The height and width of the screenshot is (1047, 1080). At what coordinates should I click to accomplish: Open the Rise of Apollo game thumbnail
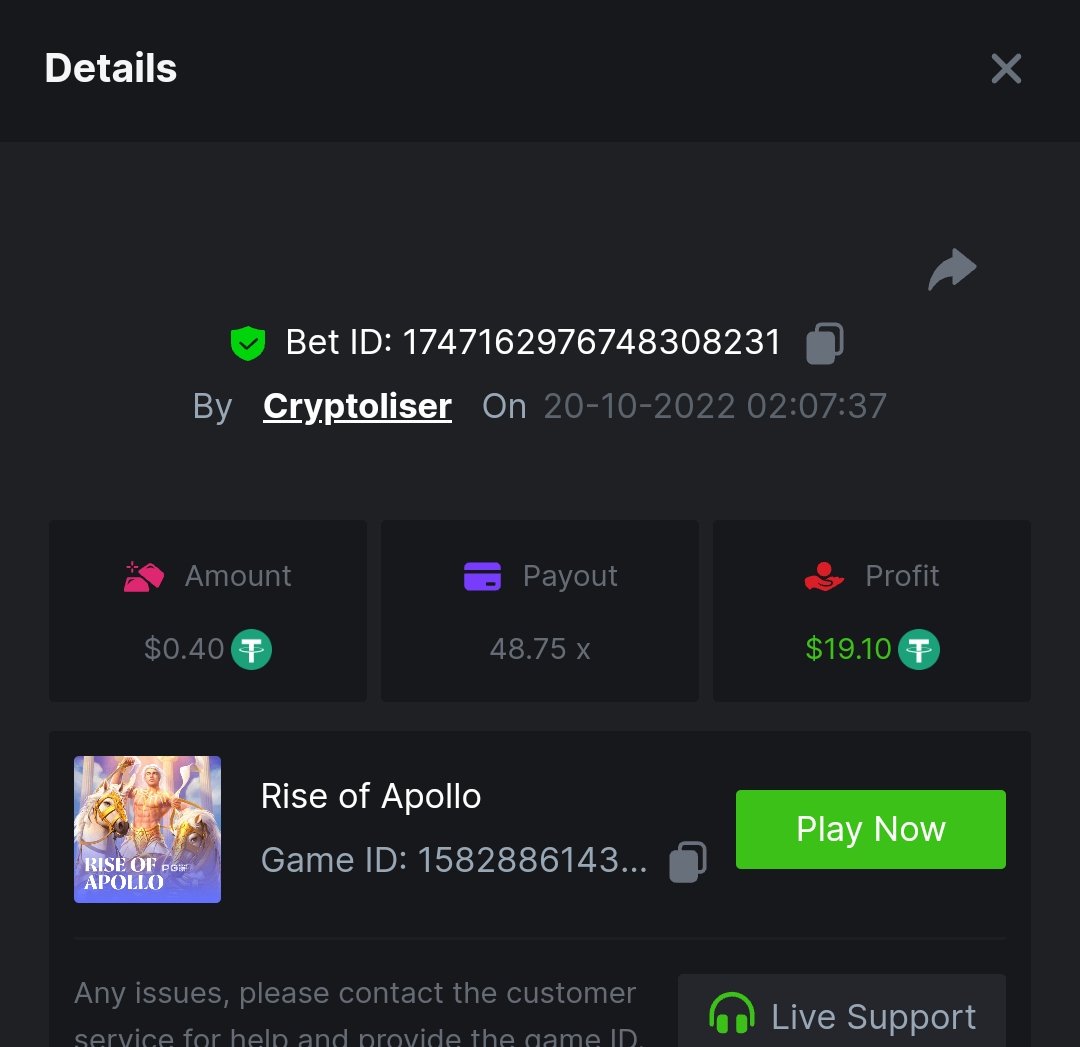tap(147, 829)
